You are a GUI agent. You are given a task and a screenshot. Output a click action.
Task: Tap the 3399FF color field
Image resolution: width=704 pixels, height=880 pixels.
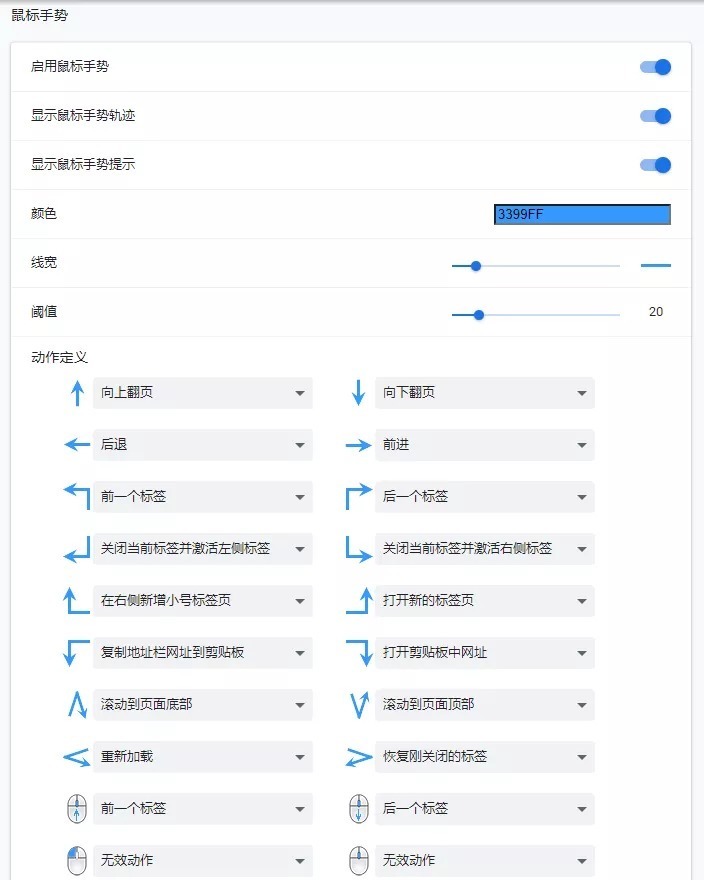pyautogui.click(x=582, y=214)
